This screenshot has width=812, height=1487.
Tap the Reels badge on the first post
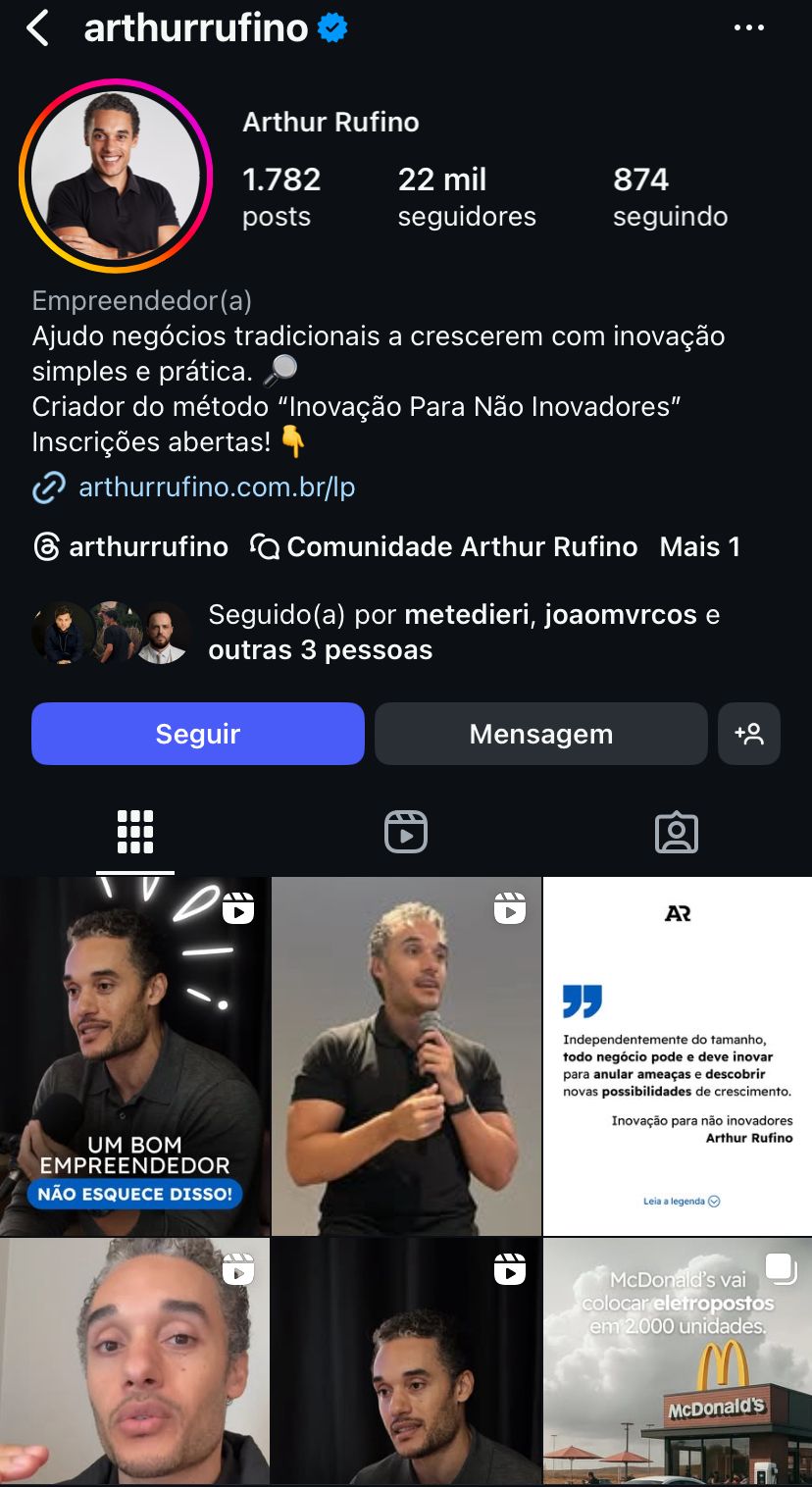pyautogui.click(x=238, y=908)
